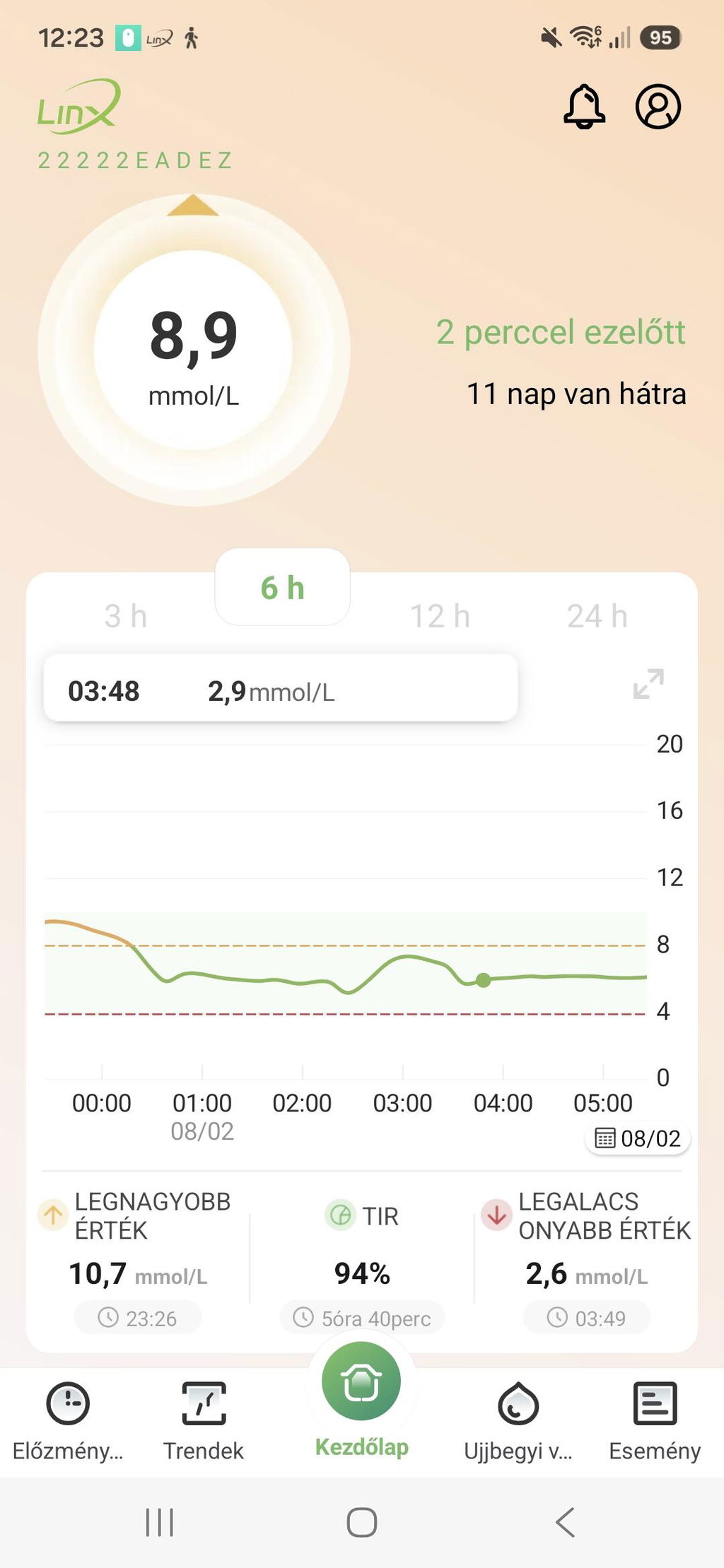The height and width of the screenshot is (1568, 724).
Task: Open the user profile icon
Action: coord(658,107)
